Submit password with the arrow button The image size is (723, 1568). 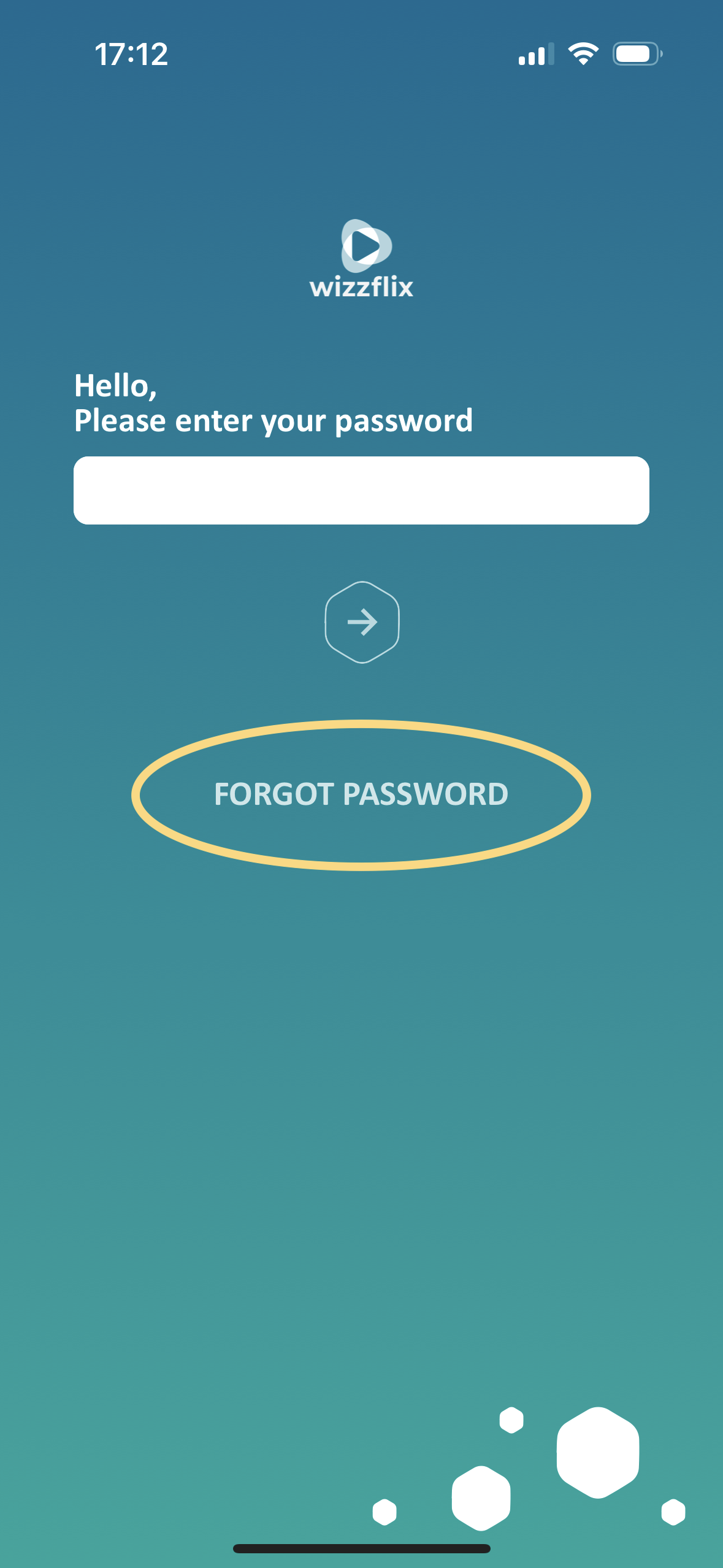pyautogui.click(x=362, y=622)
